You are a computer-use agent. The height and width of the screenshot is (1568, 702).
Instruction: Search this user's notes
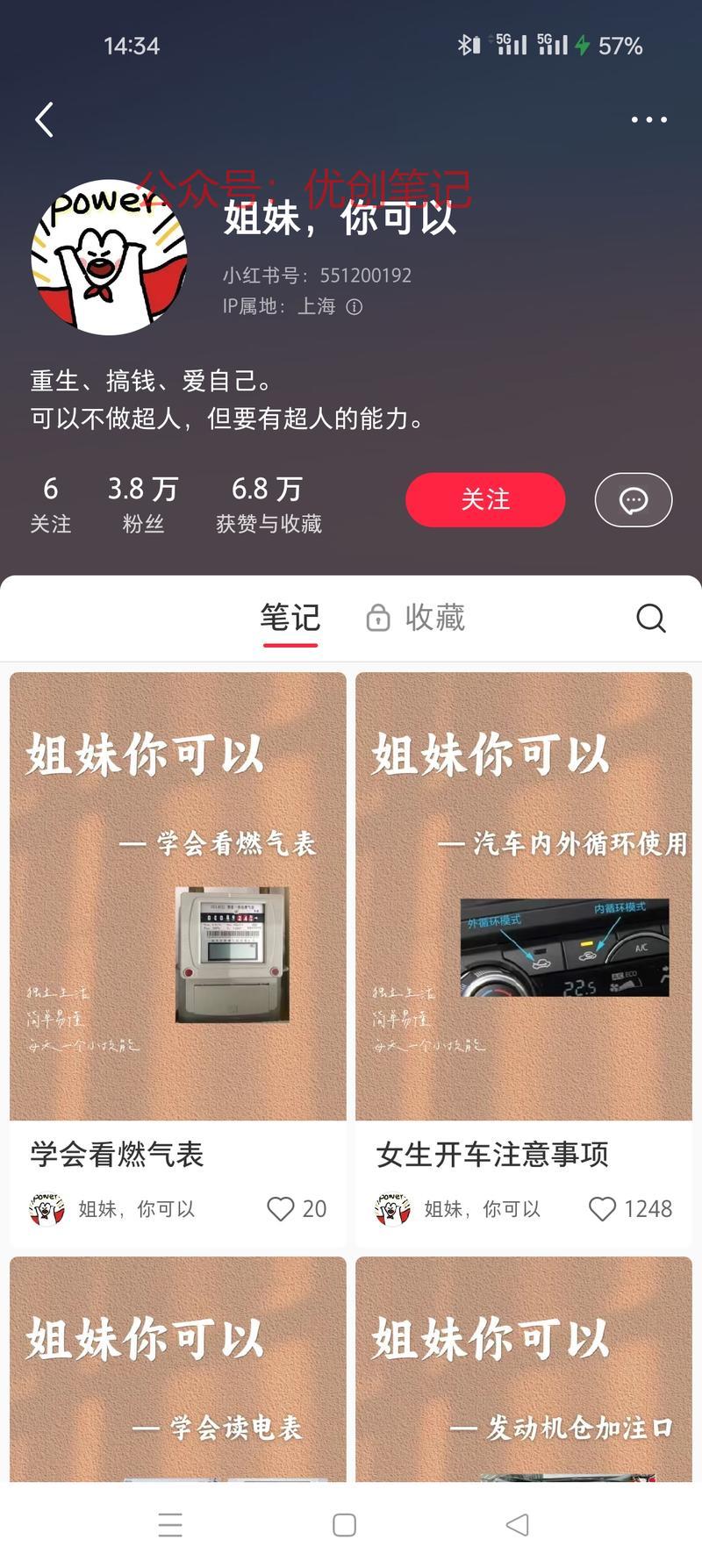click(650, 618)
